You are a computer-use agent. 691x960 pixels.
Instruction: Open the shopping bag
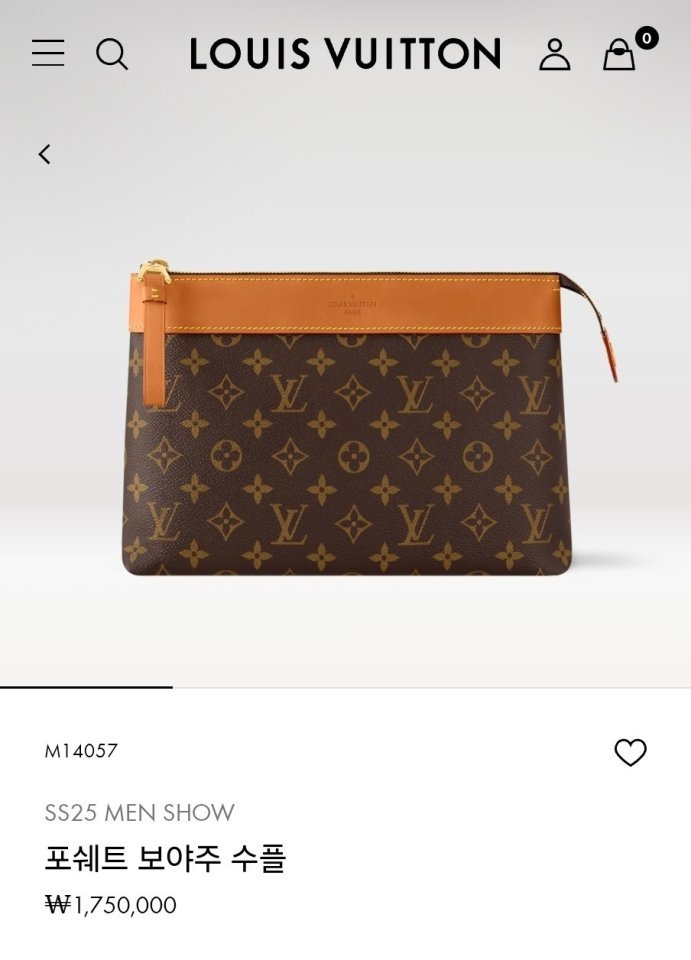[620, 54]
